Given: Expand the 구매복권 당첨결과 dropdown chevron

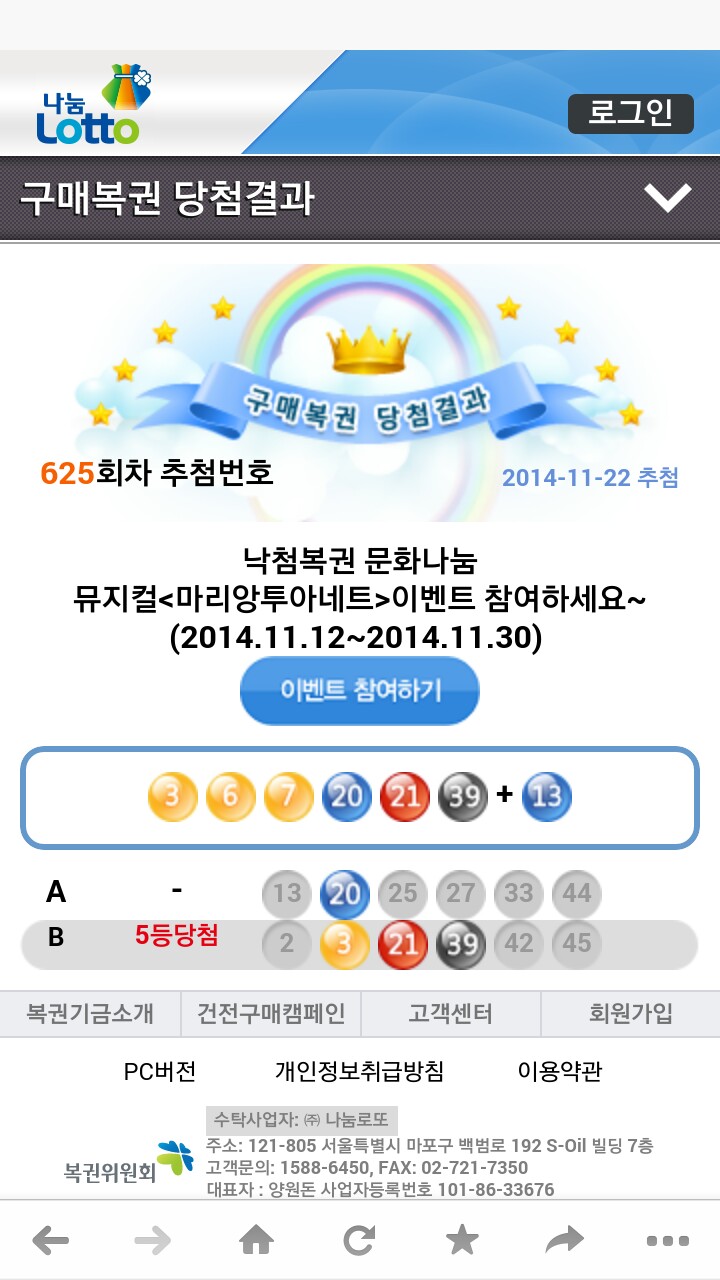Looking at the screenshot, I should point(667,198).
